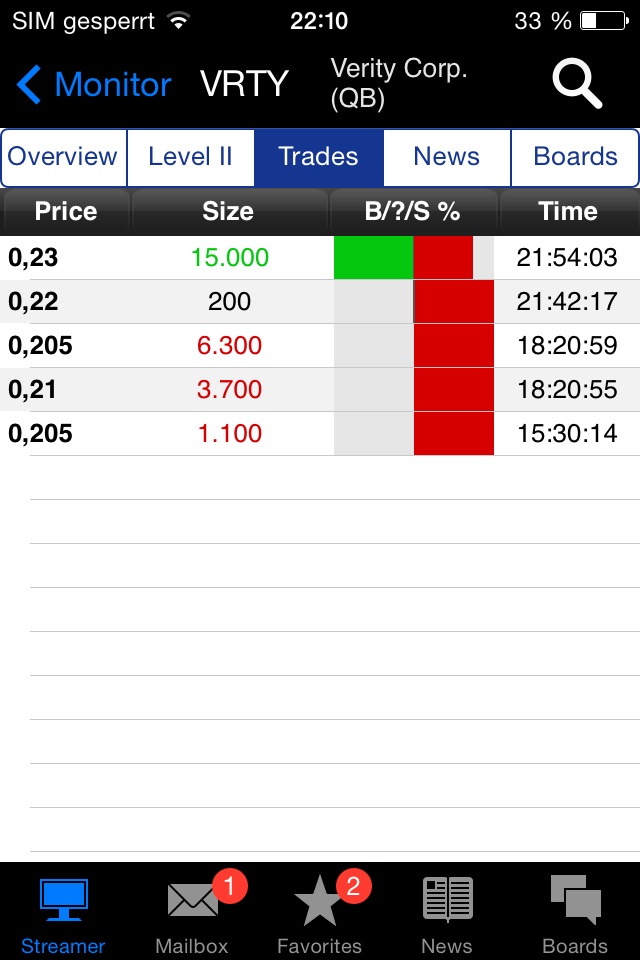The height and width of the screenshot is (960, 640).
Task: Switch to the Boards segment for VRTY
Action: coord(575,157)
